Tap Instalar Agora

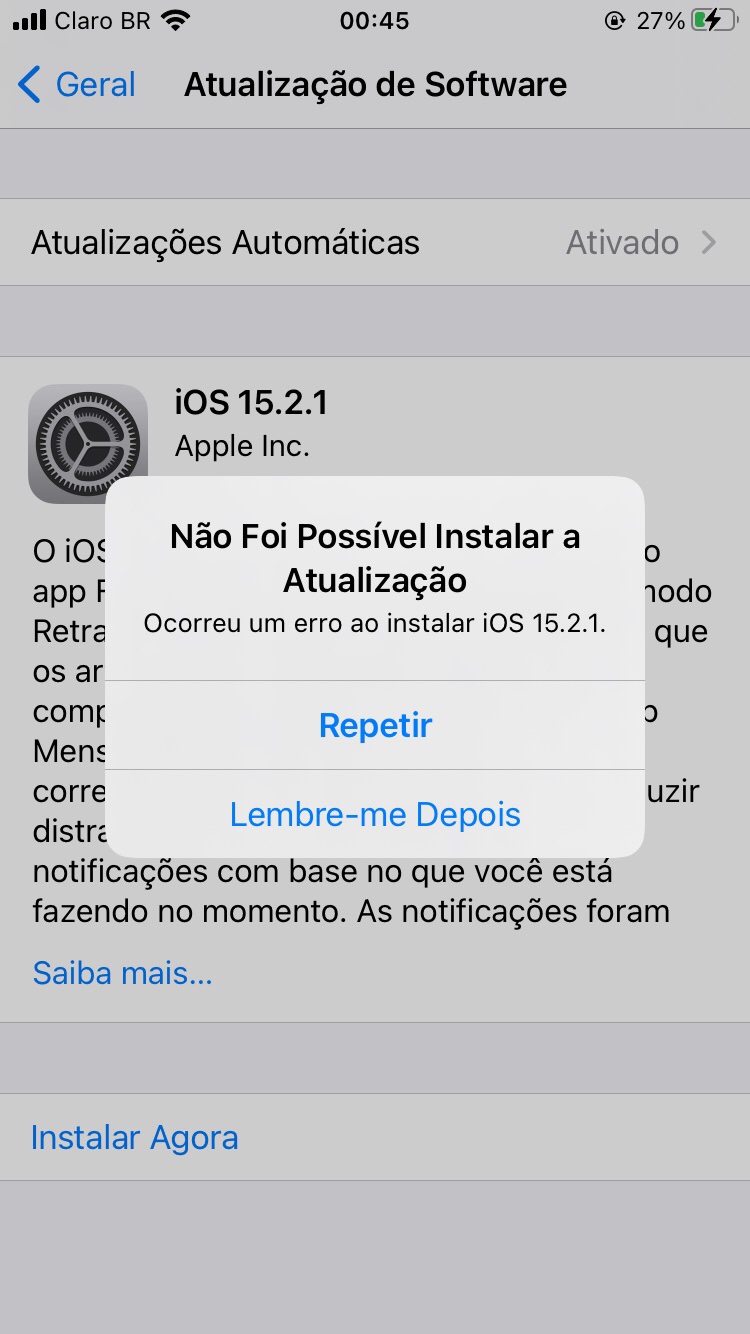point(135,1138)
